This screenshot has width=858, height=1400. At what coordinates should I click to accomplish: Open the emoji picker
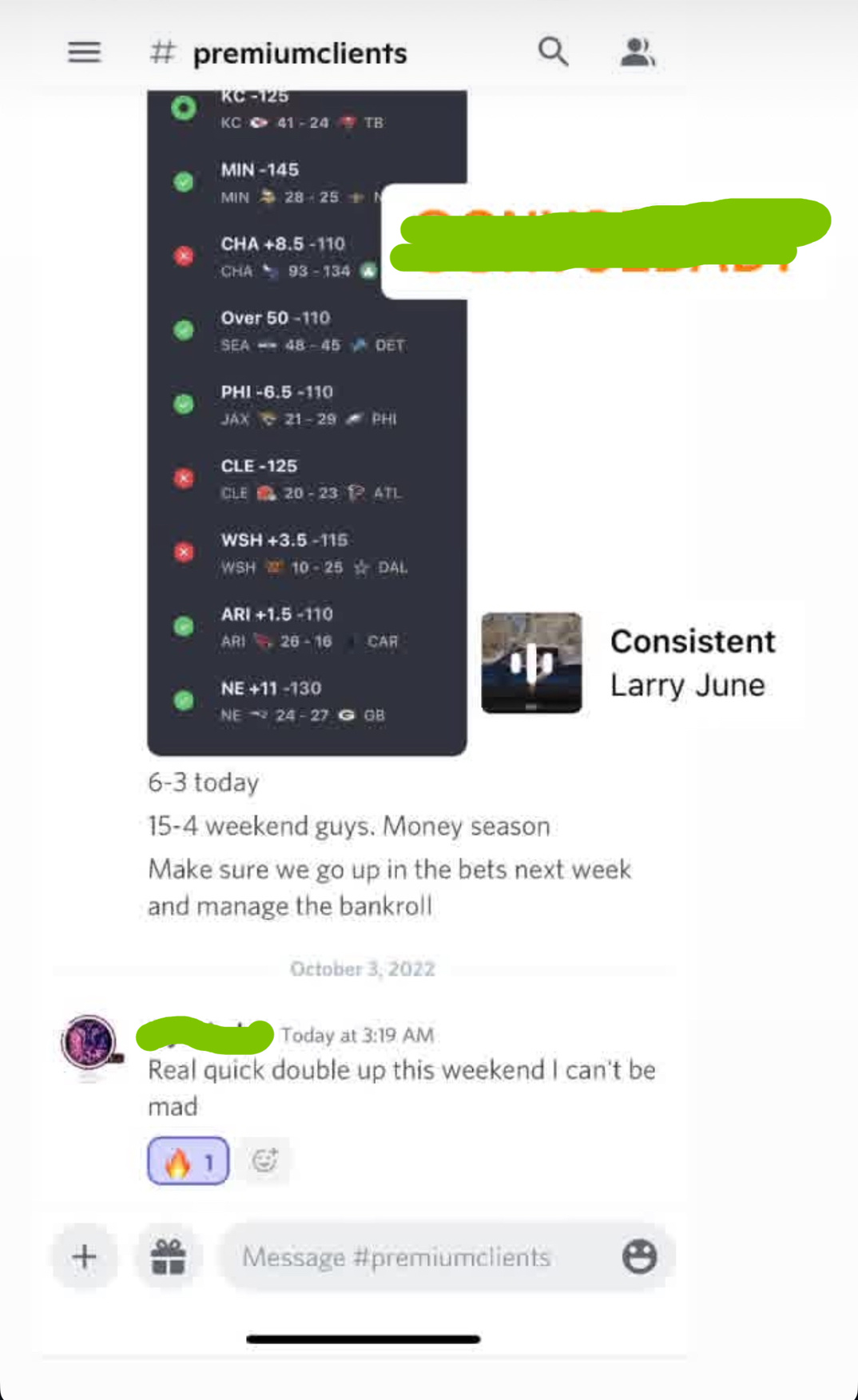tap(639, 1257)
